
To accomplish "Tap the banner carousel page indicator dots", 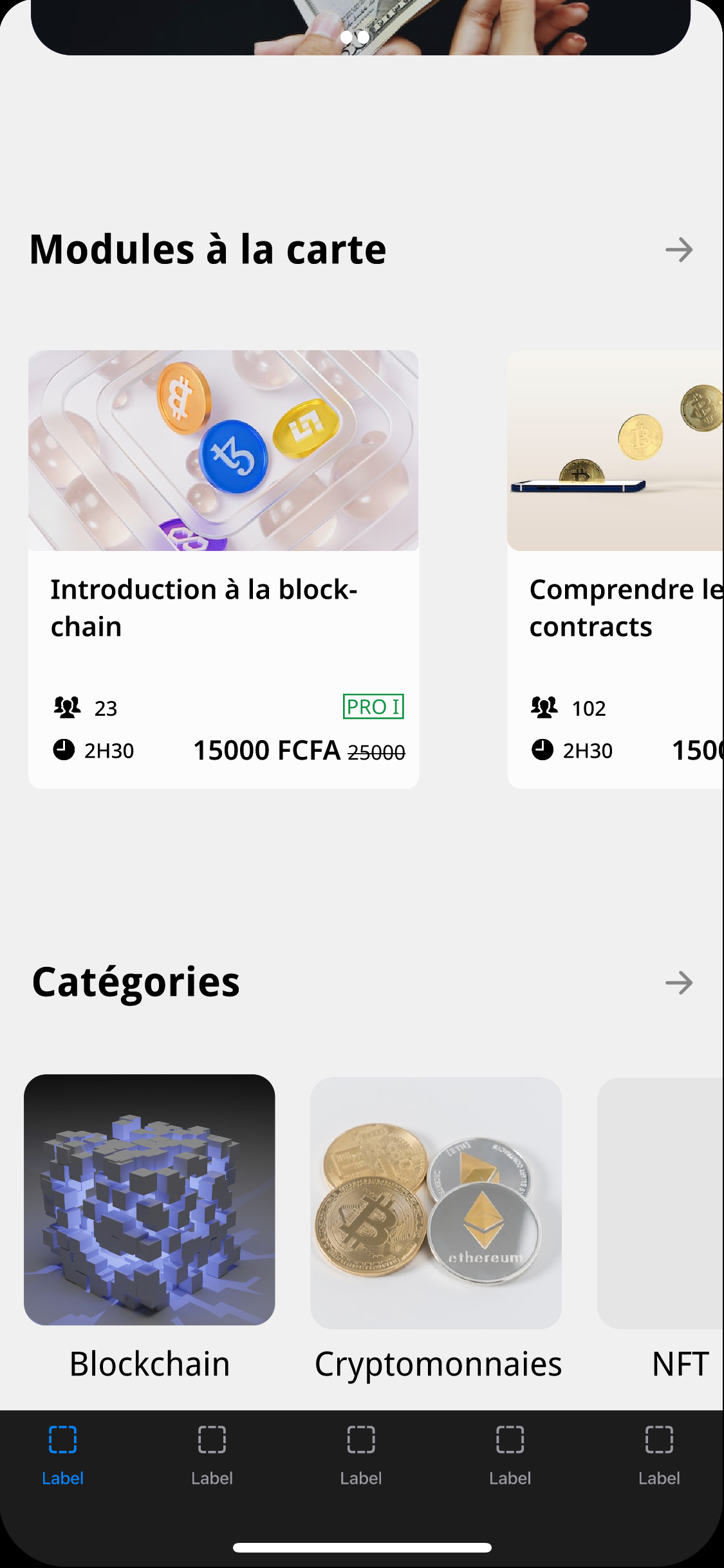I will pos(355,37).
